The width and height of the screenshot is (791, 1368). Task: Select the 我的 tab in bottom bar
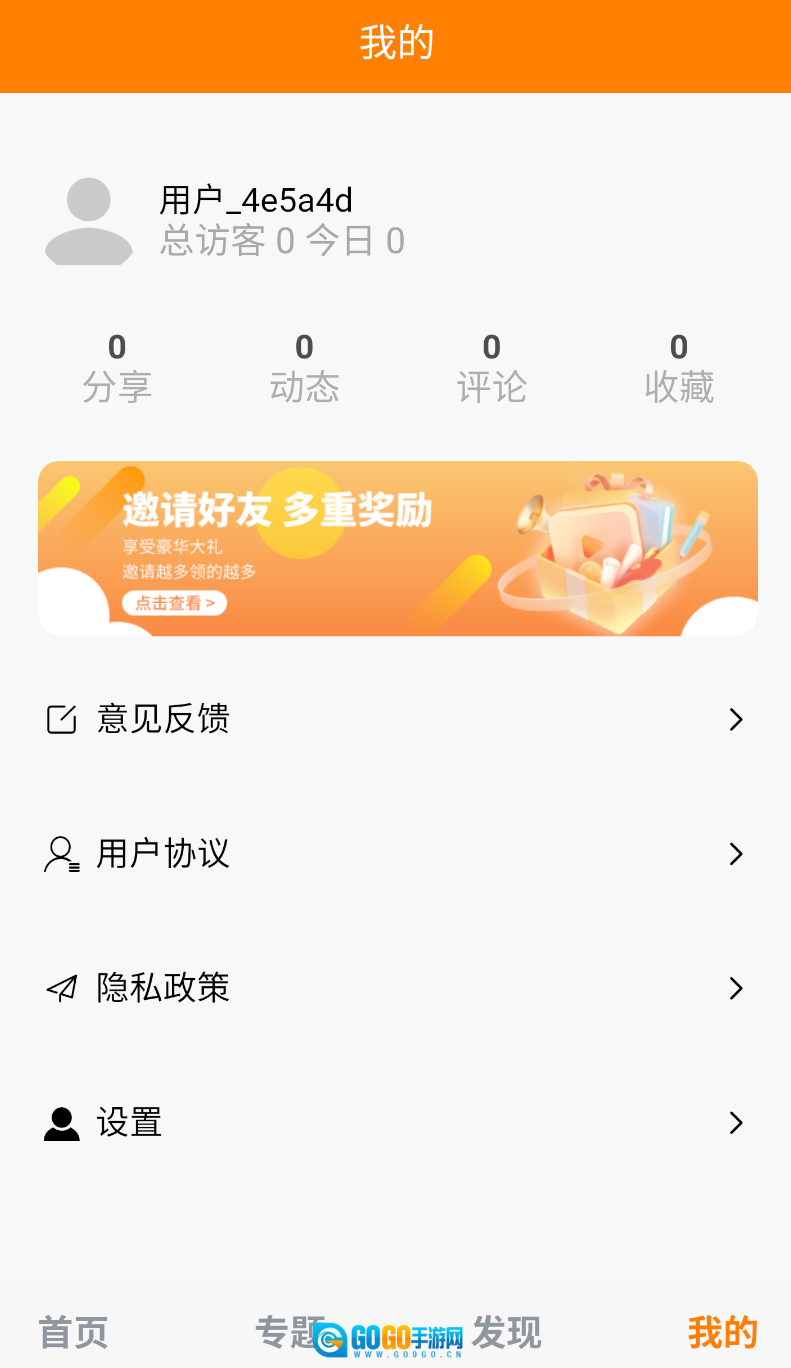[723, 1333]
